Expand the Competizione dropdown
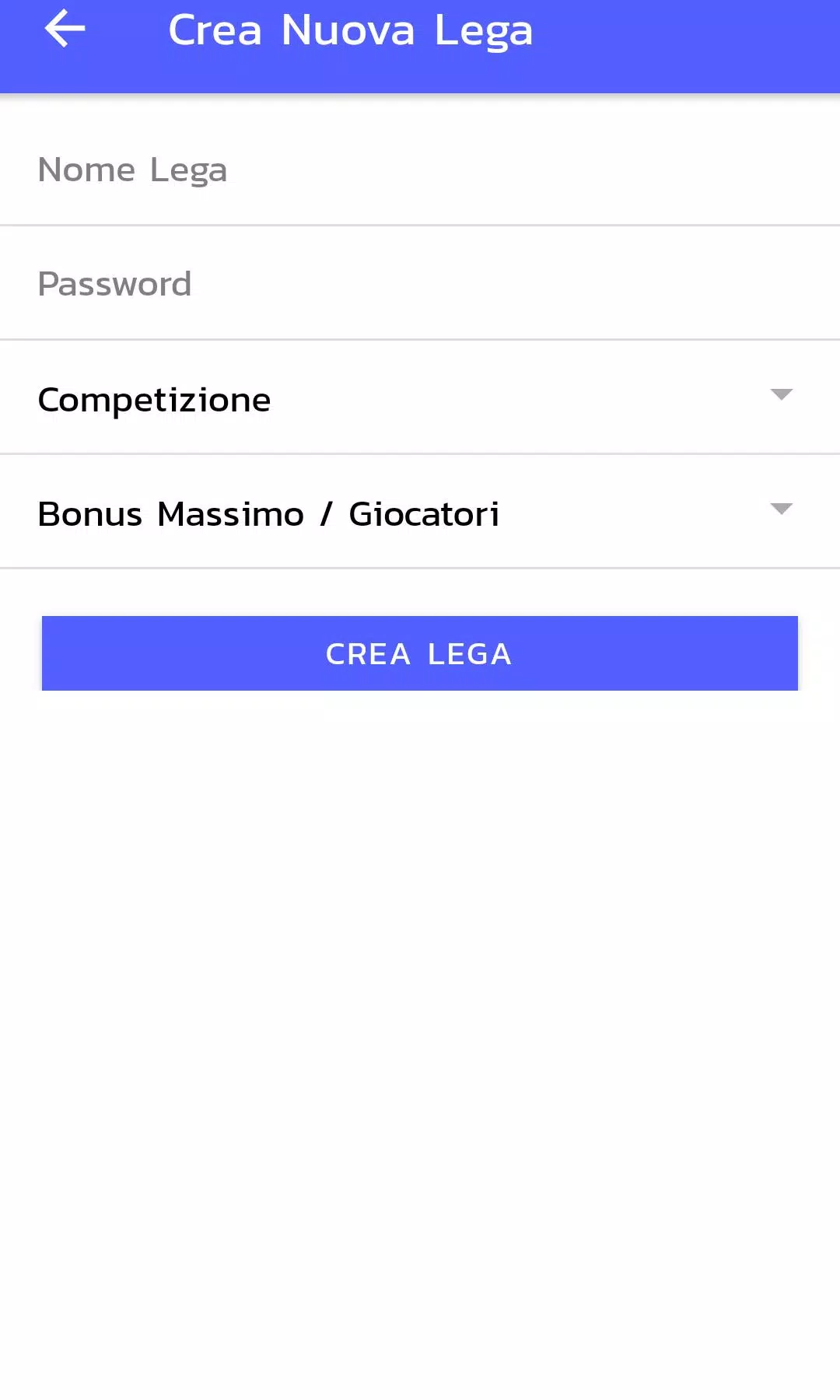The height and width of the screenshot is (1400, 840). point(420,398)
